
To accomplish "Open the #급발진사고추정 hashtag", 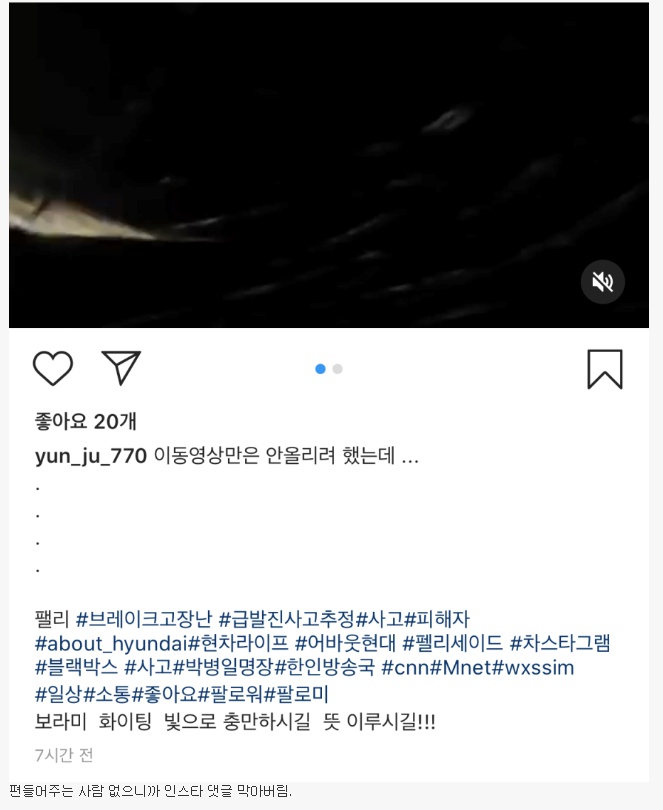I will click(x=287, y=619).
